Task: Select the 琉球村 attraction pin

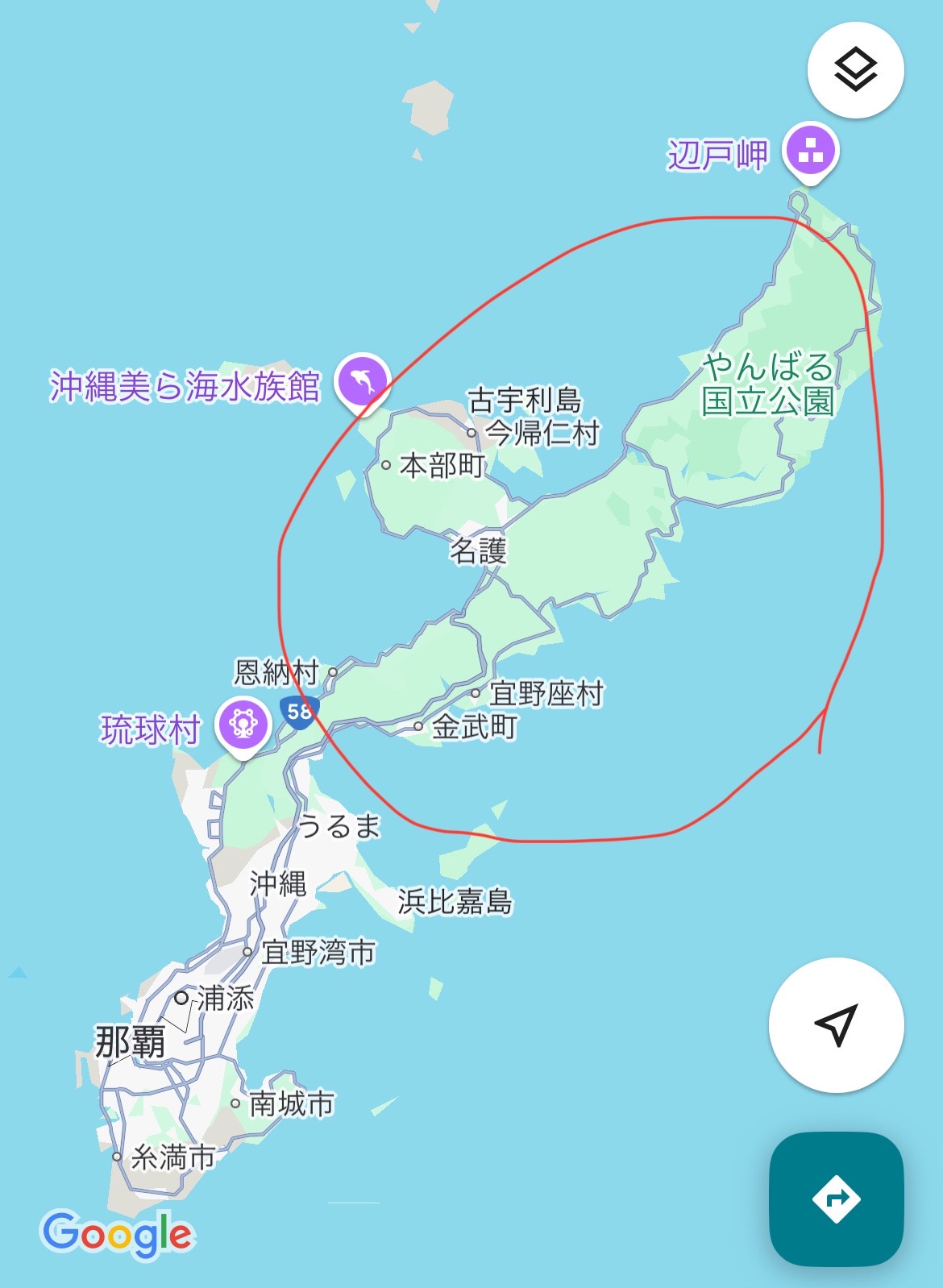Action: (x=243, y=724)
